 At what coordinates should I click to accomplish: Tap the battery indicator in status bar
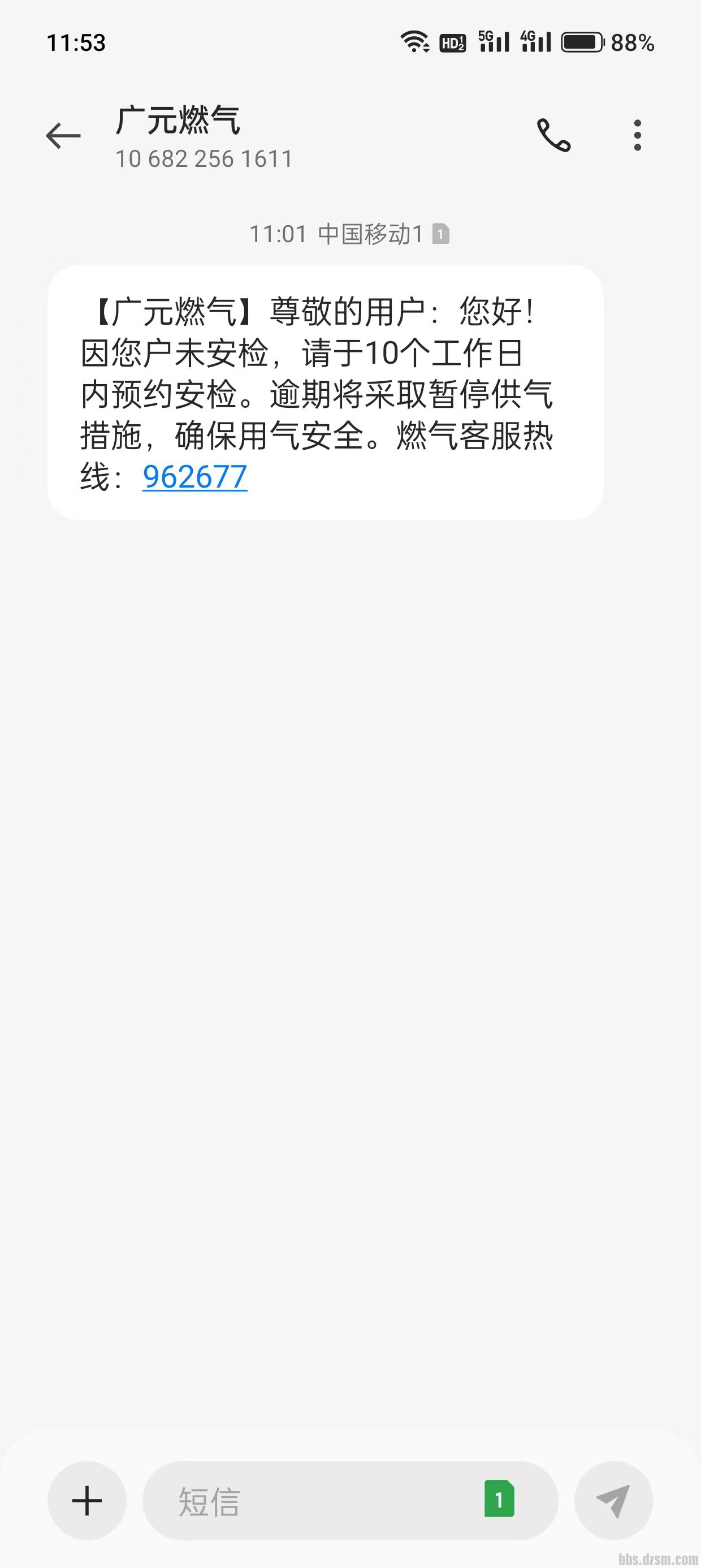[582, 41]
